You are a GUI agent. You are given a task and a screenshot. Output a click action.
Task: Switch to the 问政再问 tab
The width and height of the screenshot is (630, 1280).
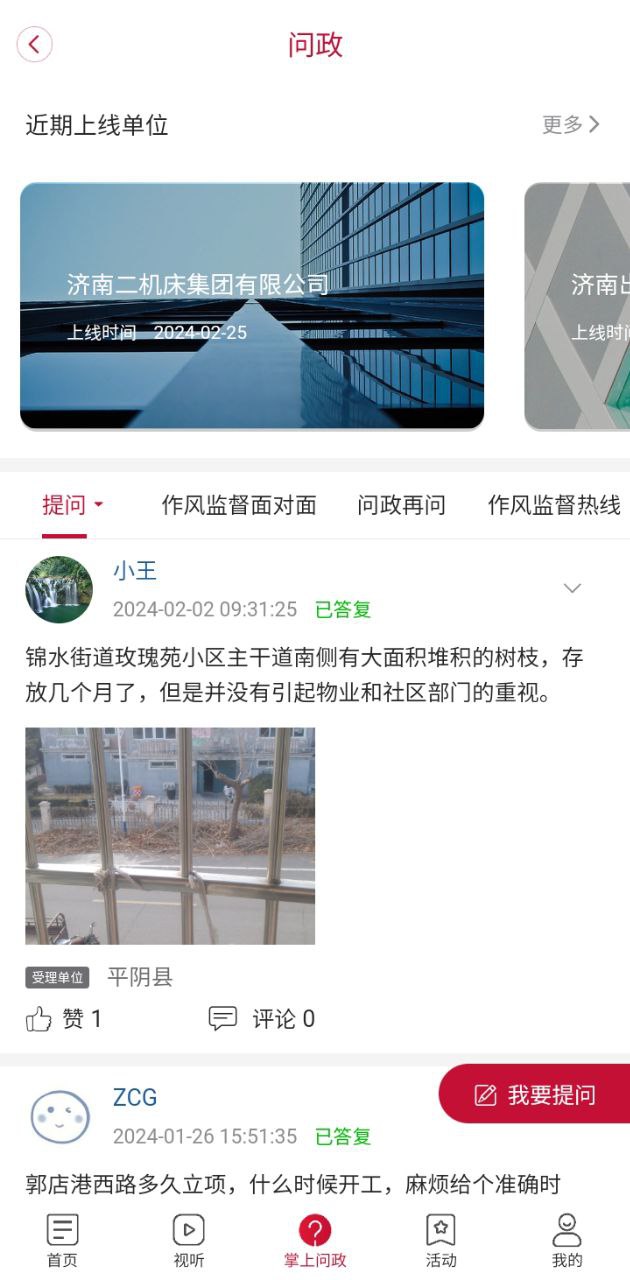(x=401, y=506)
